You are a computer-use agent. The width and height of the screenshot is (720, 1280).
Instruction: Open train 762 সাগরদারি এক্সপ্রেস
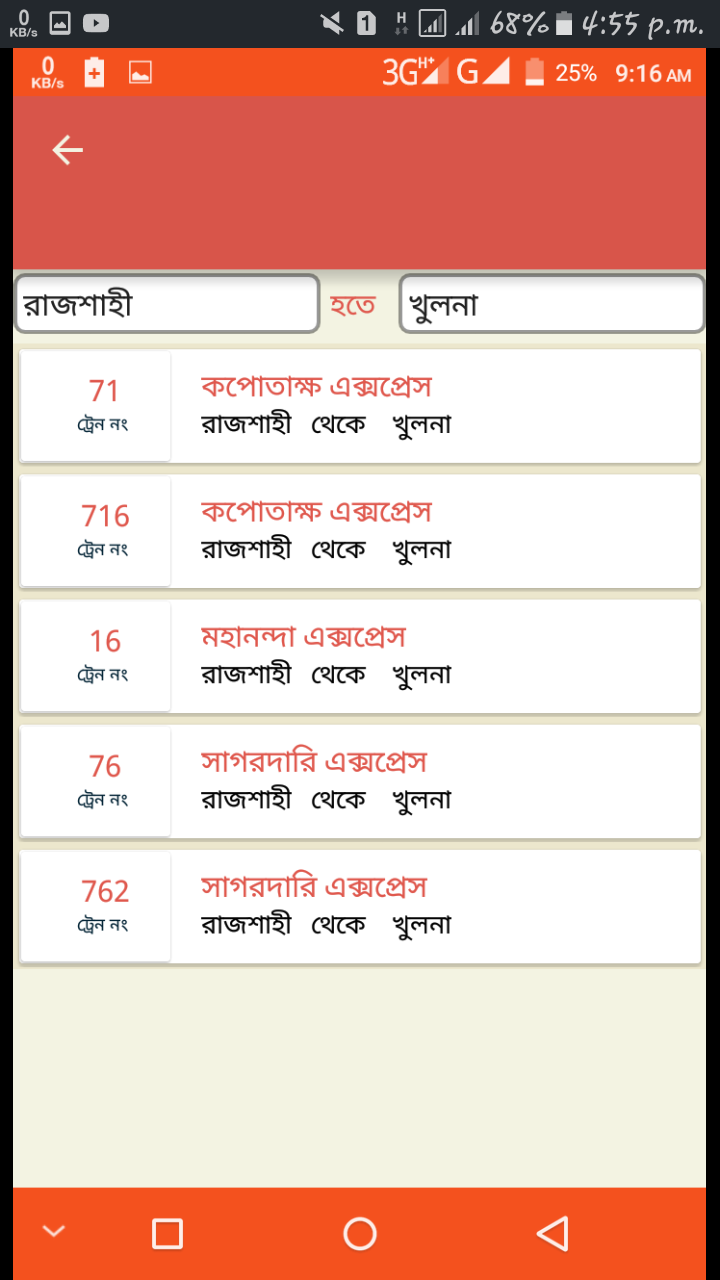click(x=360, y=906)
